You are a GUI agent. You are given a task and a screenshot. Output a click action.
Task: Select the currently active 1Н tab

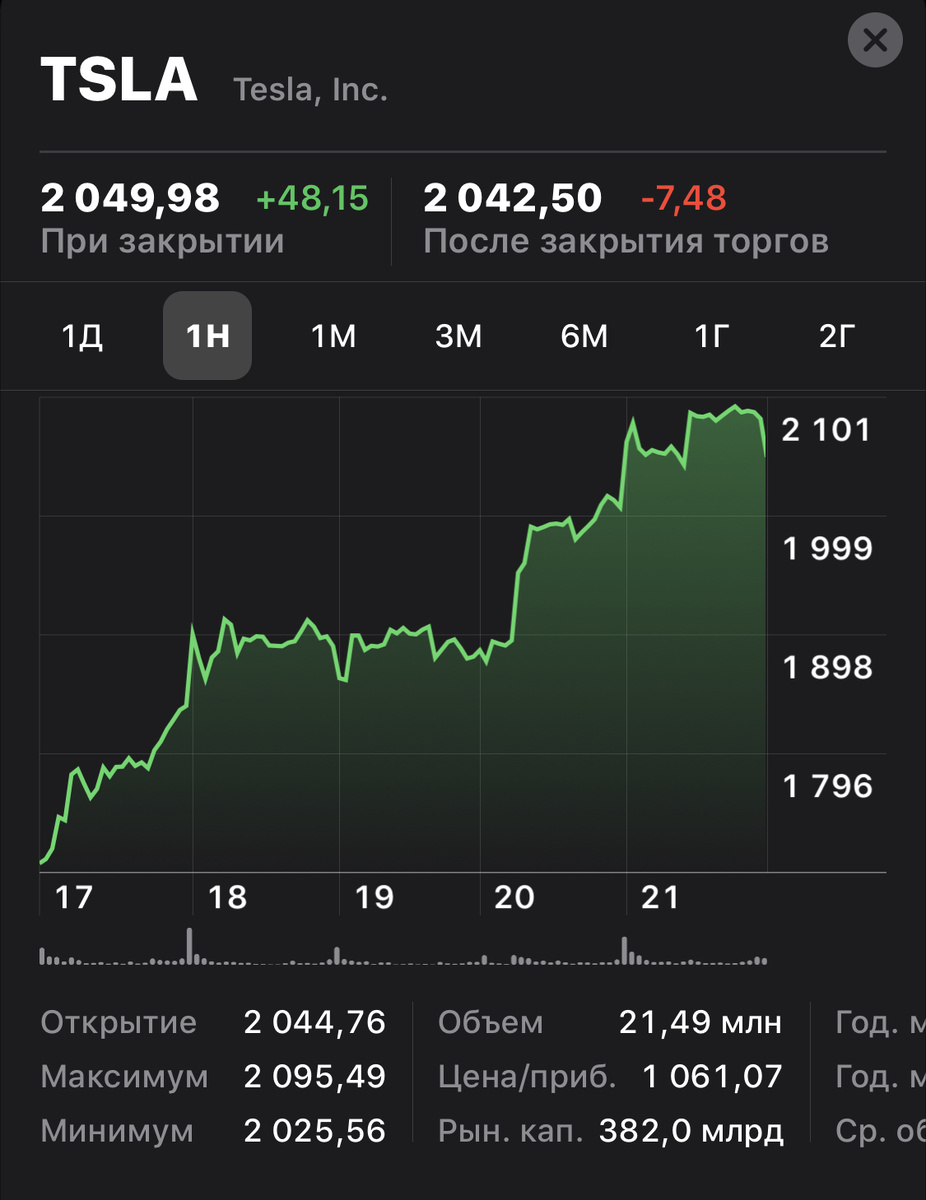click(207, 336)
